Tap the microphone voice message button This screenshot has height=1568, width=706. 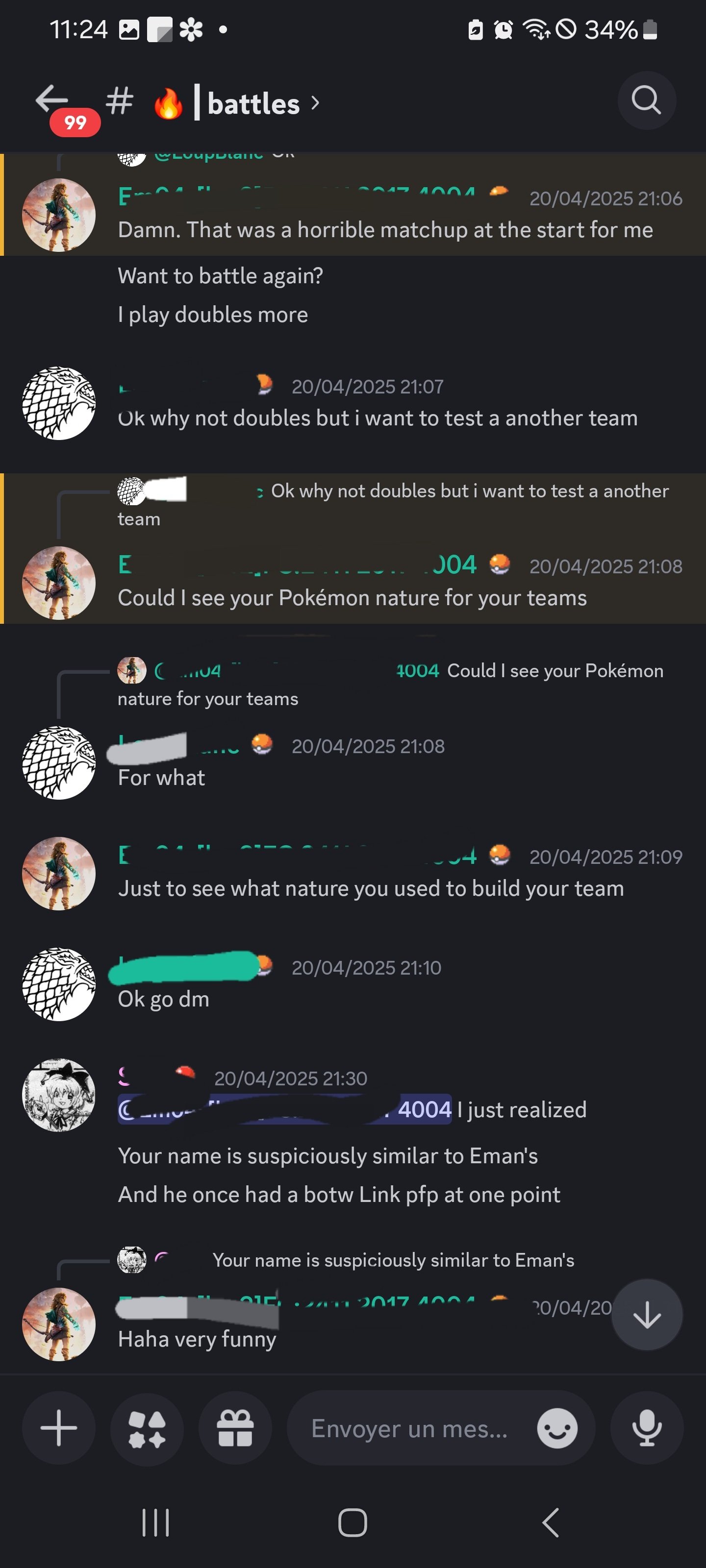(x=646, y=1427)
